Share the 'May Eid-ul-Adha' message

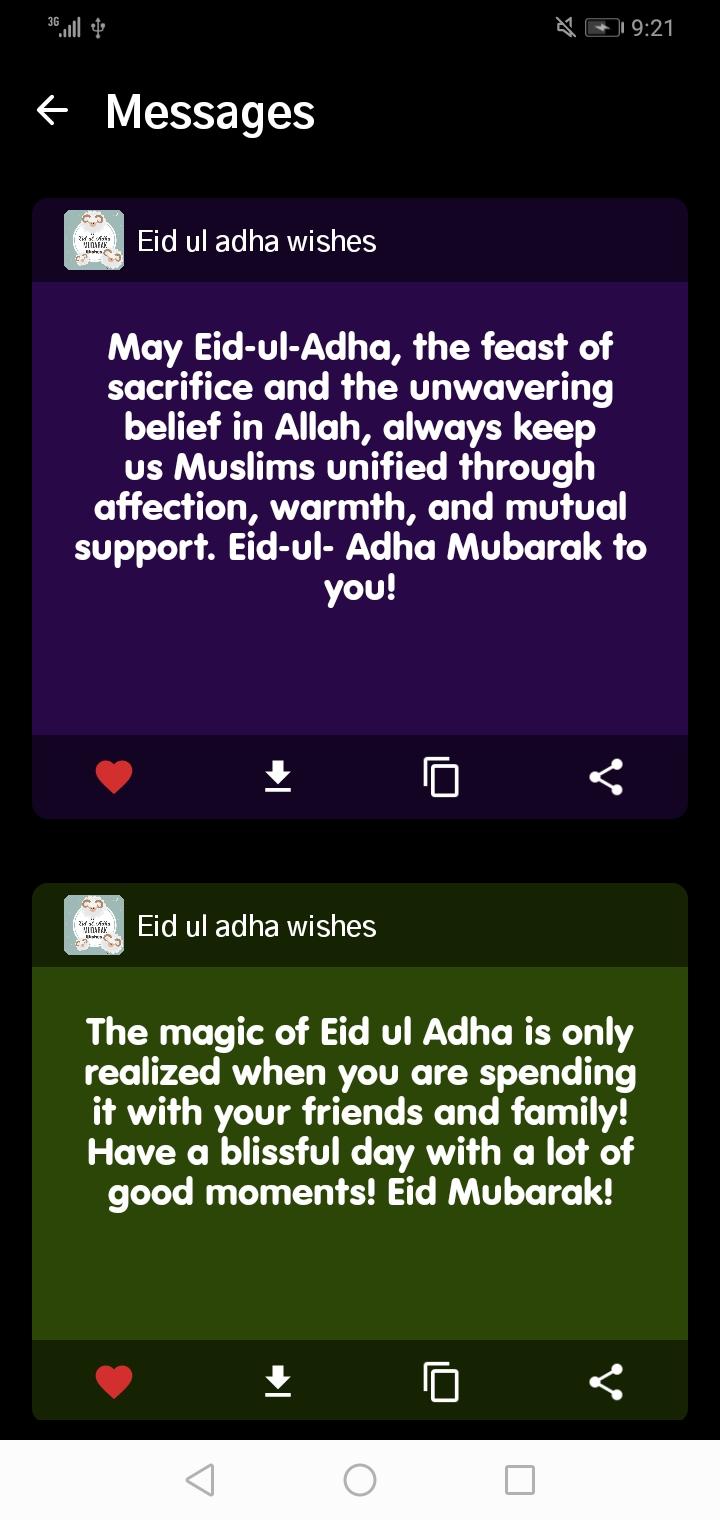[x=606, y=777]
